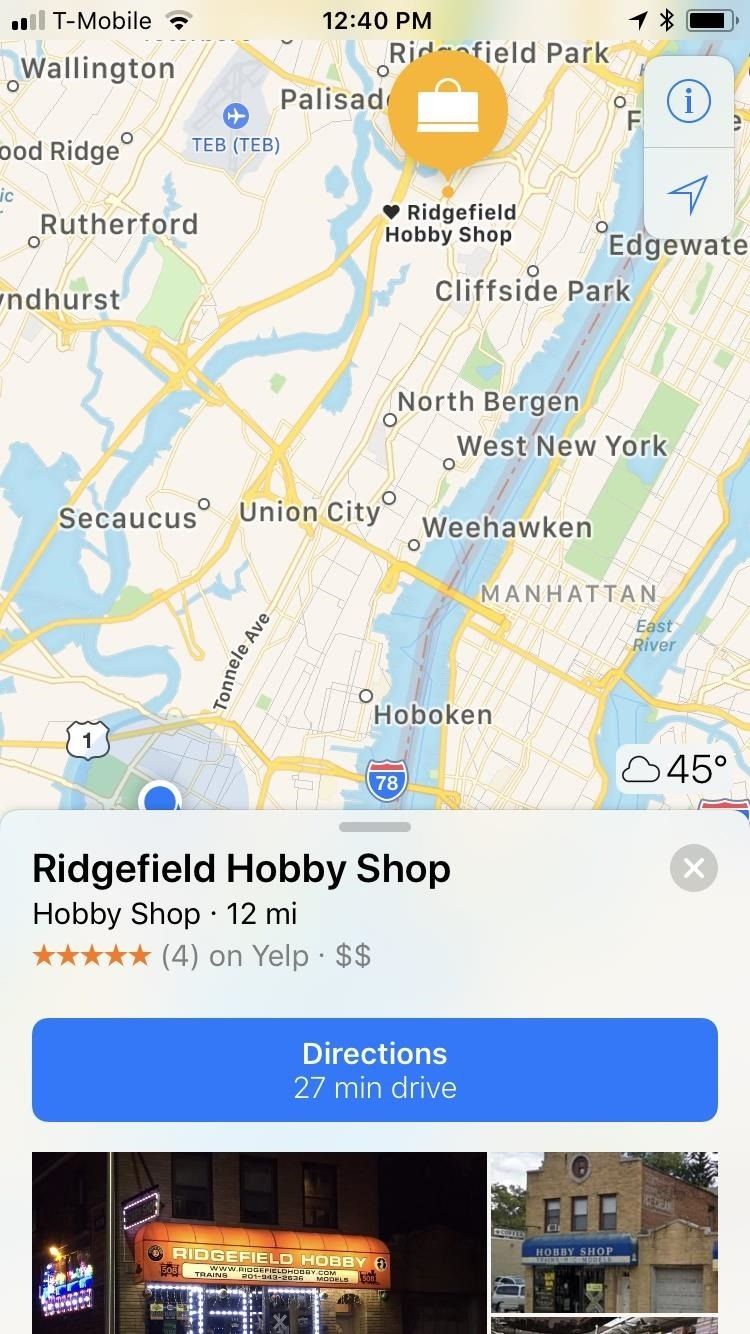Tap the grabber handle above the place card
This screenshot has height=1334, width=750.
pyautogui.click(x=375, y=826)
